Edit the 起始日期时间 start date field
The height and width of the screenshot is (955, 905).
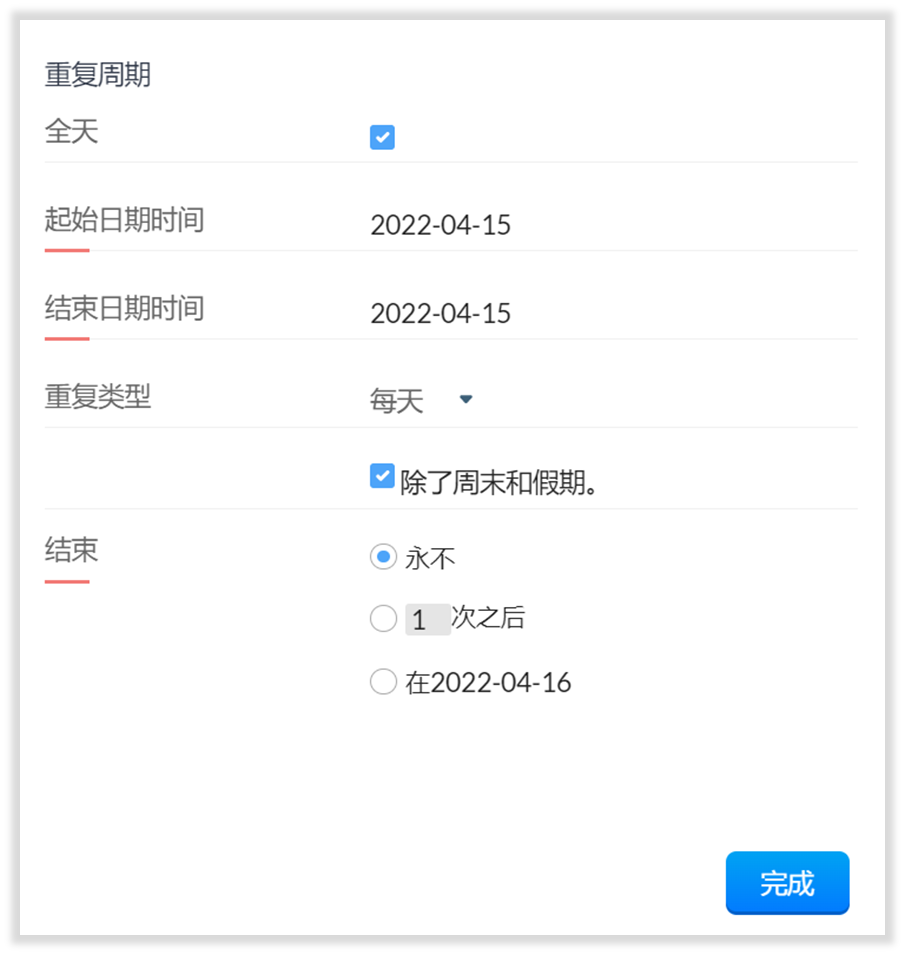(440, 225)
